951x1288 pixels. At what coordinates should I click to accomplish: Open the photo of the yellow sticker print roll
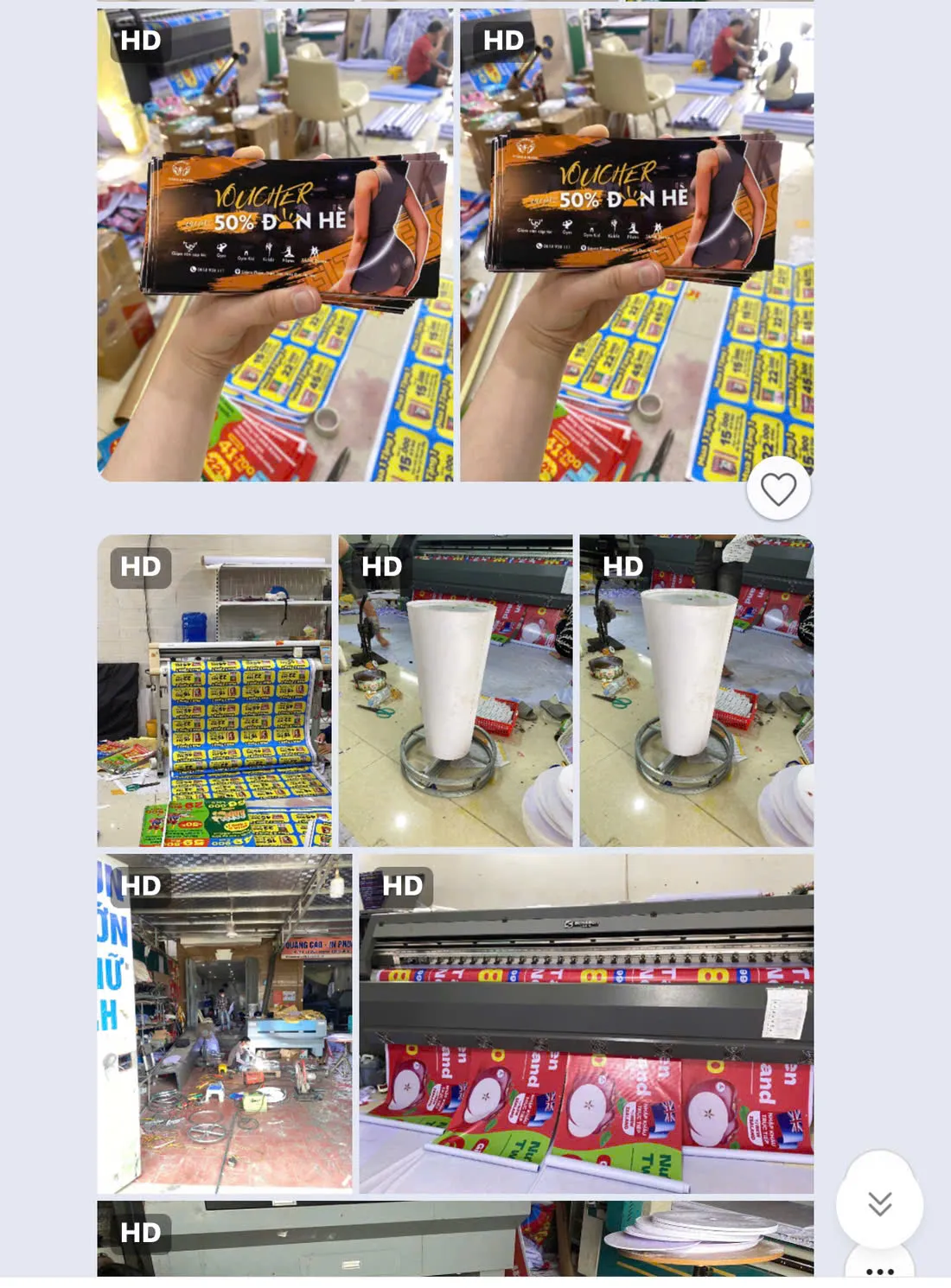click(214, 690)
